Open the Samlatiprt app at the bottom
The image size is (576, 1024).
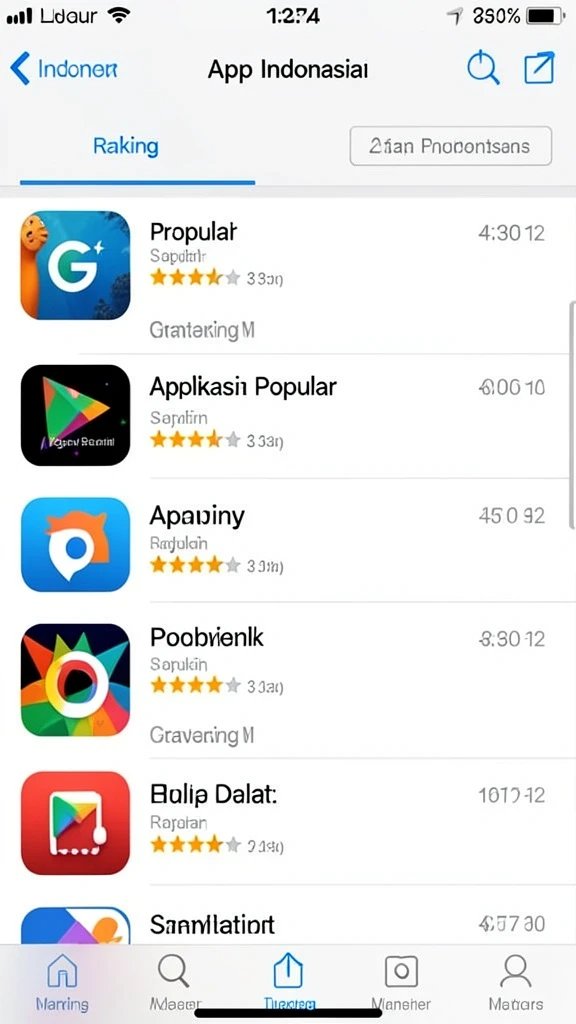click(288, 916)
